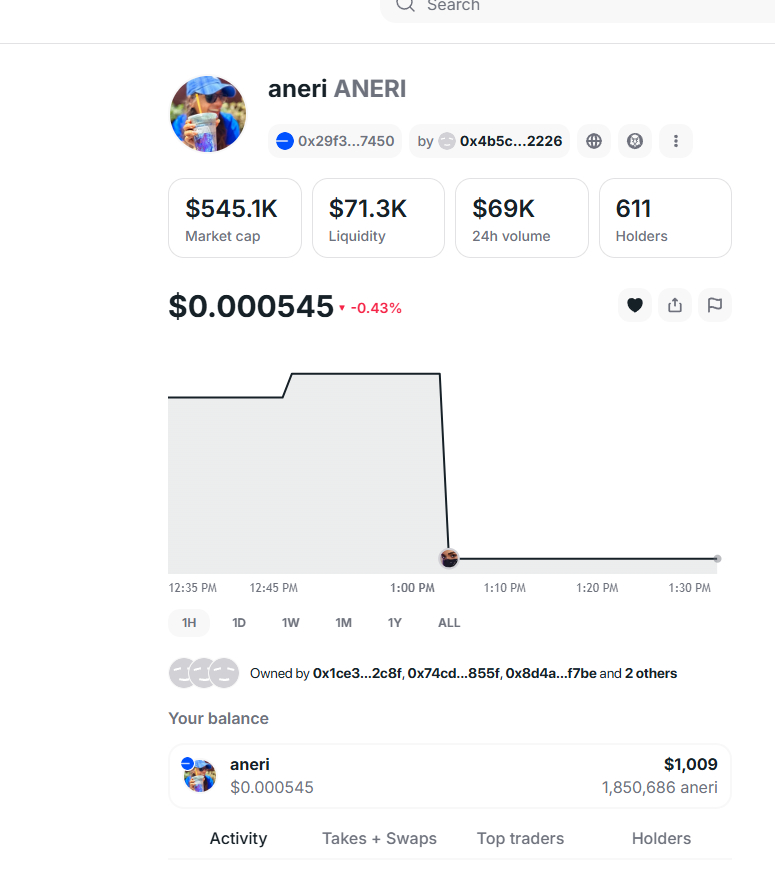Switch to the Takes + Swaps tab

click(379, 839)
